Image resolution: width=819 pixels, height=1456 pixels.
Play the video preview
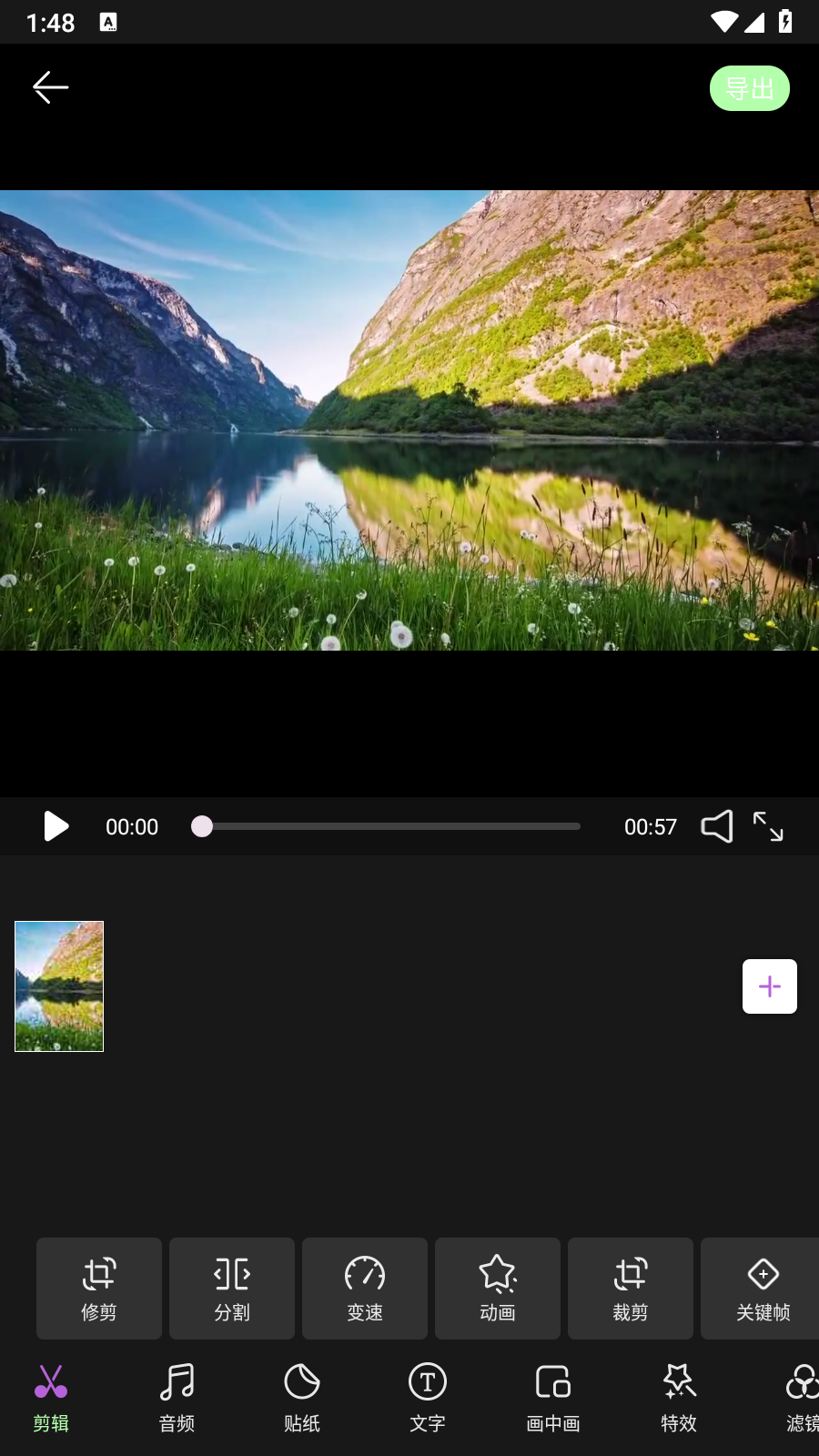pos(56,826)
